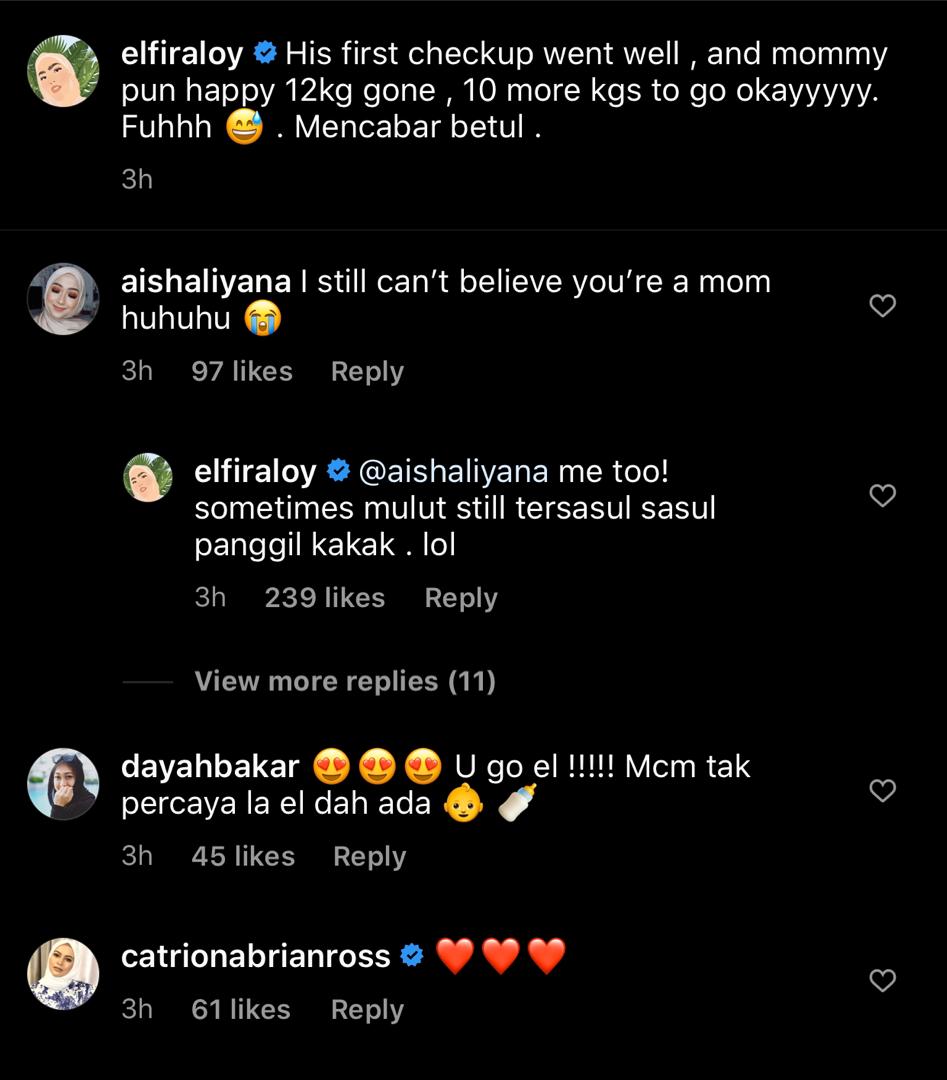
Task: View the 61 likes on catrionabrianross's comment
Action: 240,1010
